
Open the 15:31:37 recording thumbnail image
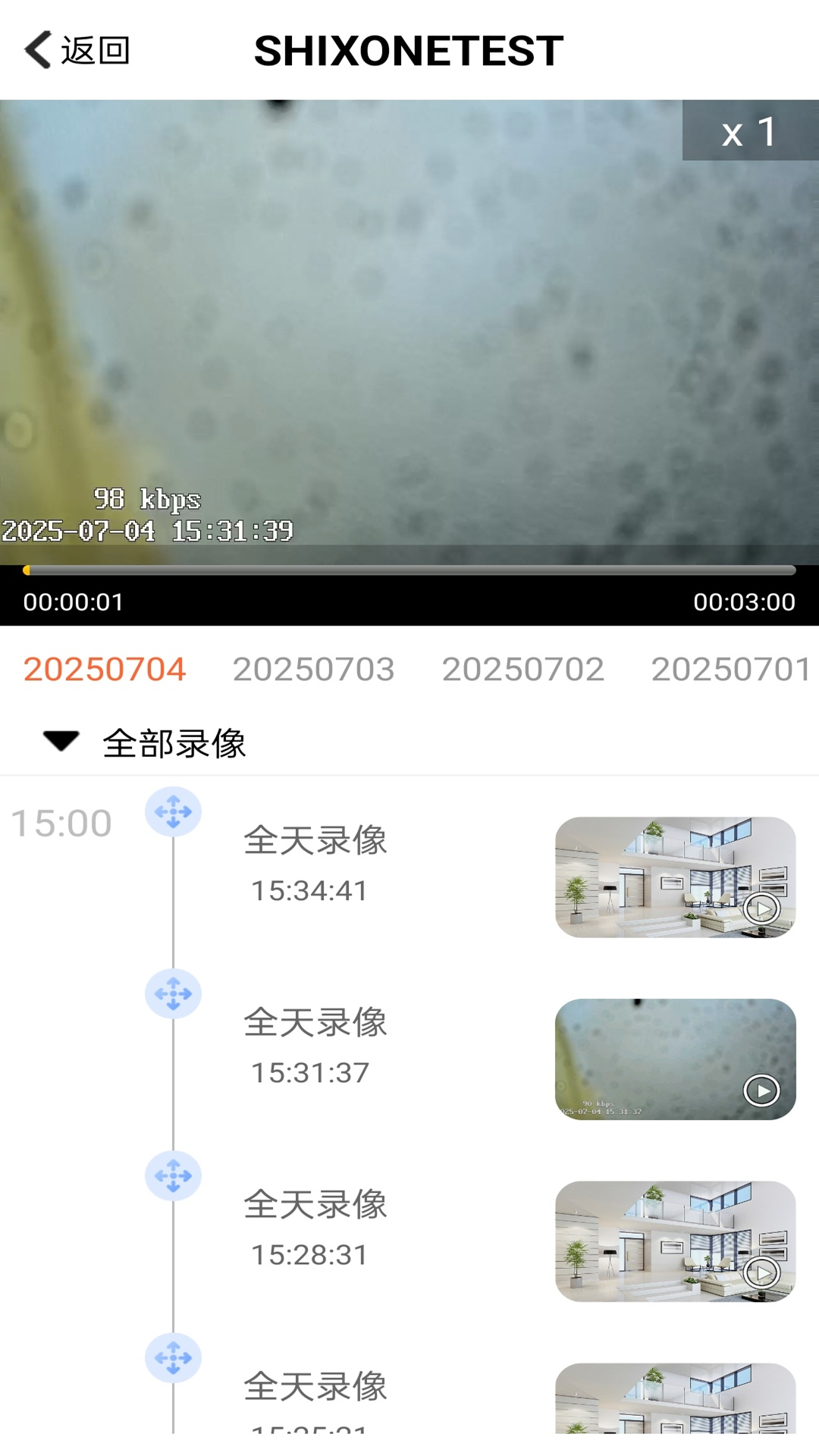coord(675,1061)
